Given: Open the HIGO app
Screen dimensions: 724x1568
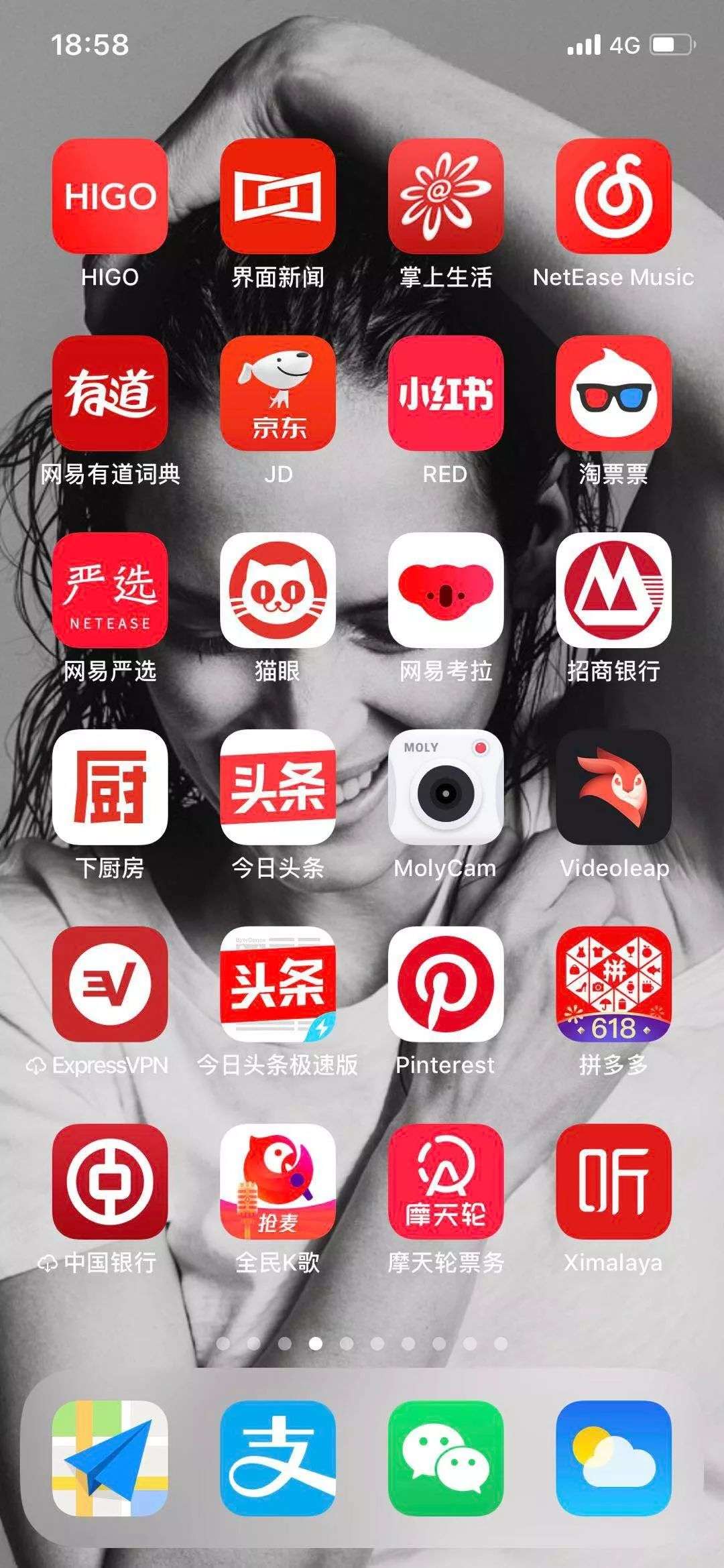Looking at the screenshot, I should pyautogui.click(x=110, y=196).
